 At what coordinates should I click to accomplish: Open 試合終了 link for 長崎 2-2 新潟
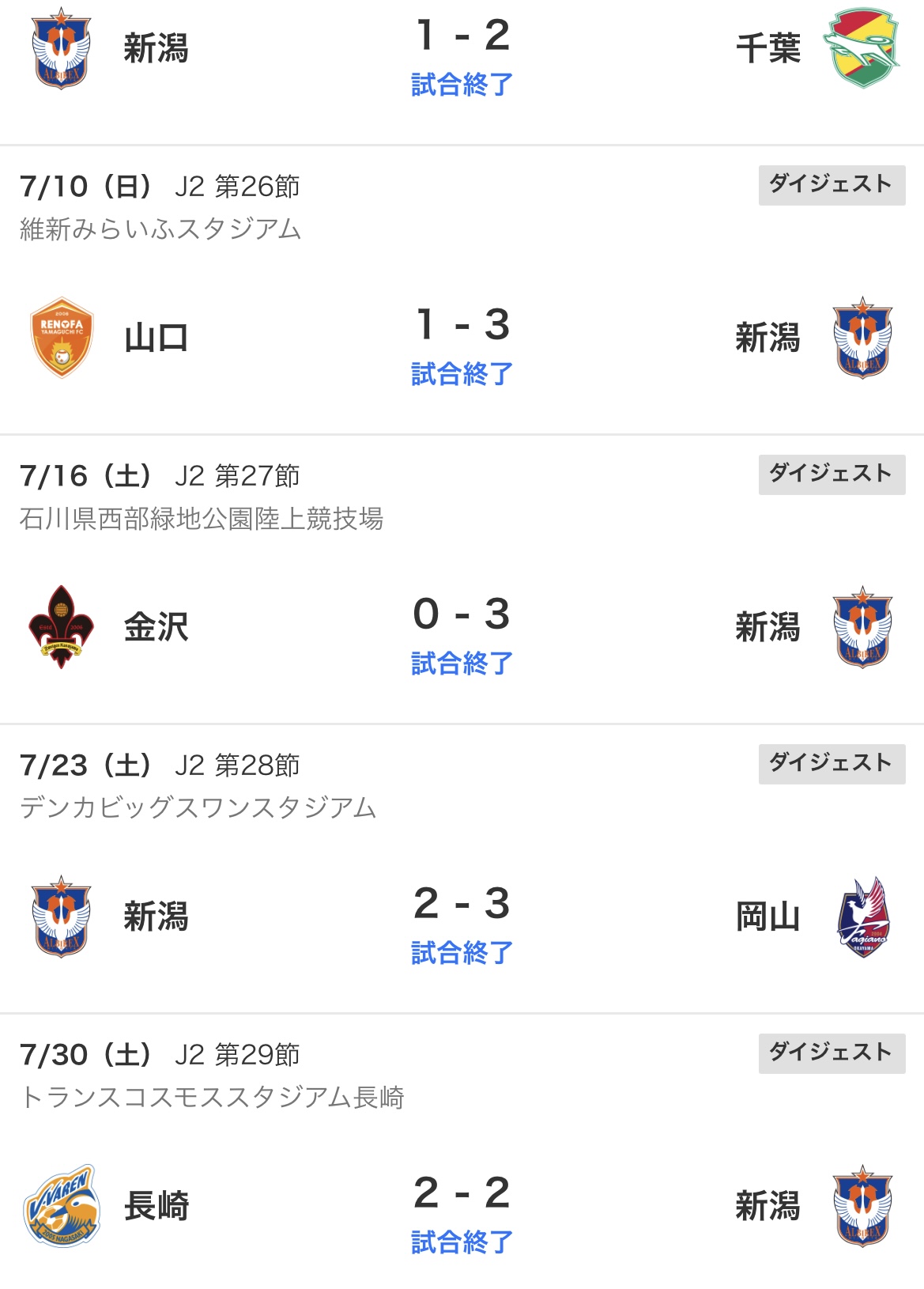click(x=462, y=1242)
